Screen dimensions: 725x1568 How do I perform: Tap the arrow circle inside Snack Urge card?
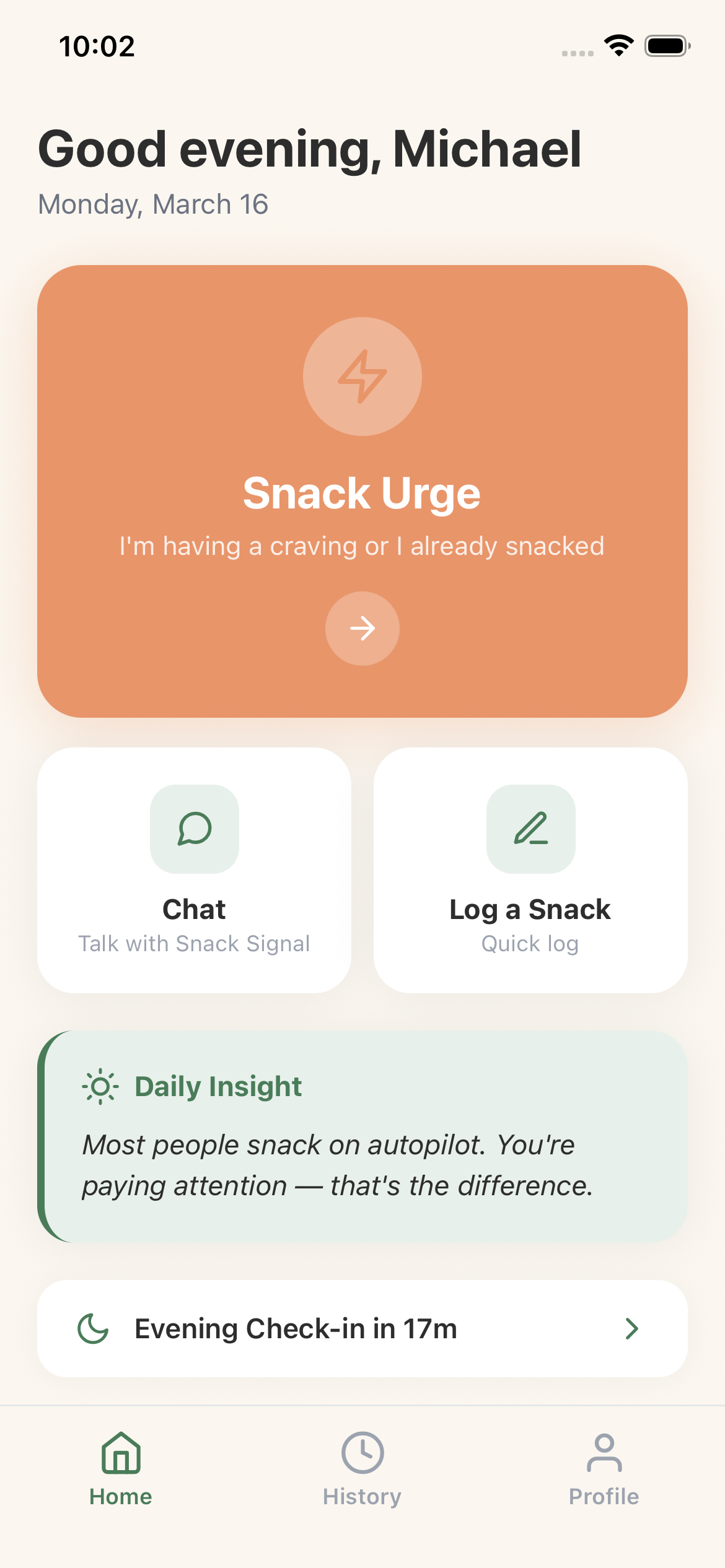(362, 628)
